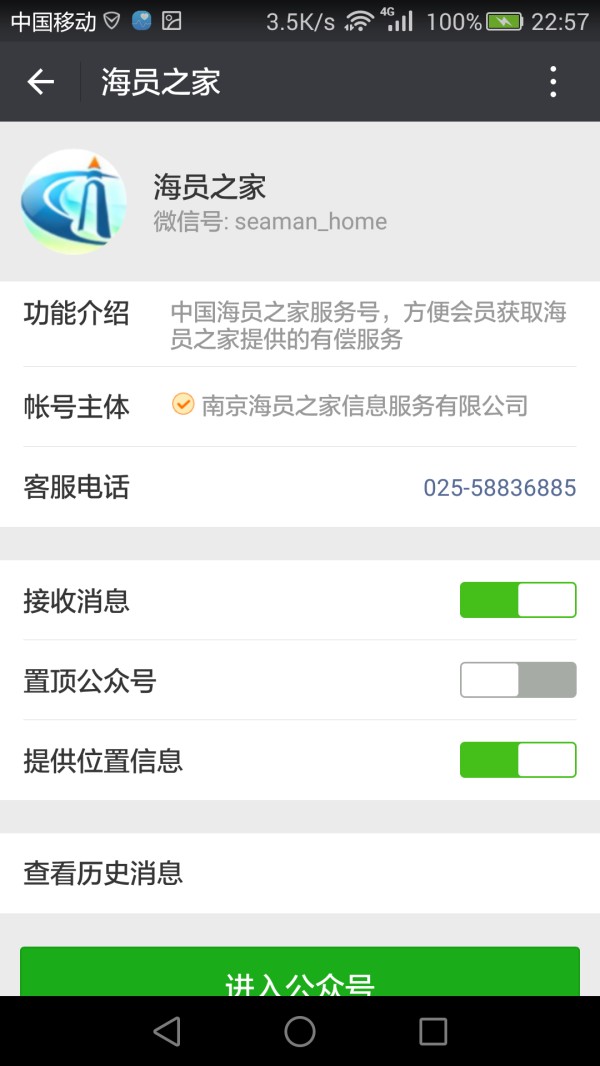This screenshot has height=1066, width=600.
Task: Enable the 置顶公众号 switch
Action: [518, 680]
